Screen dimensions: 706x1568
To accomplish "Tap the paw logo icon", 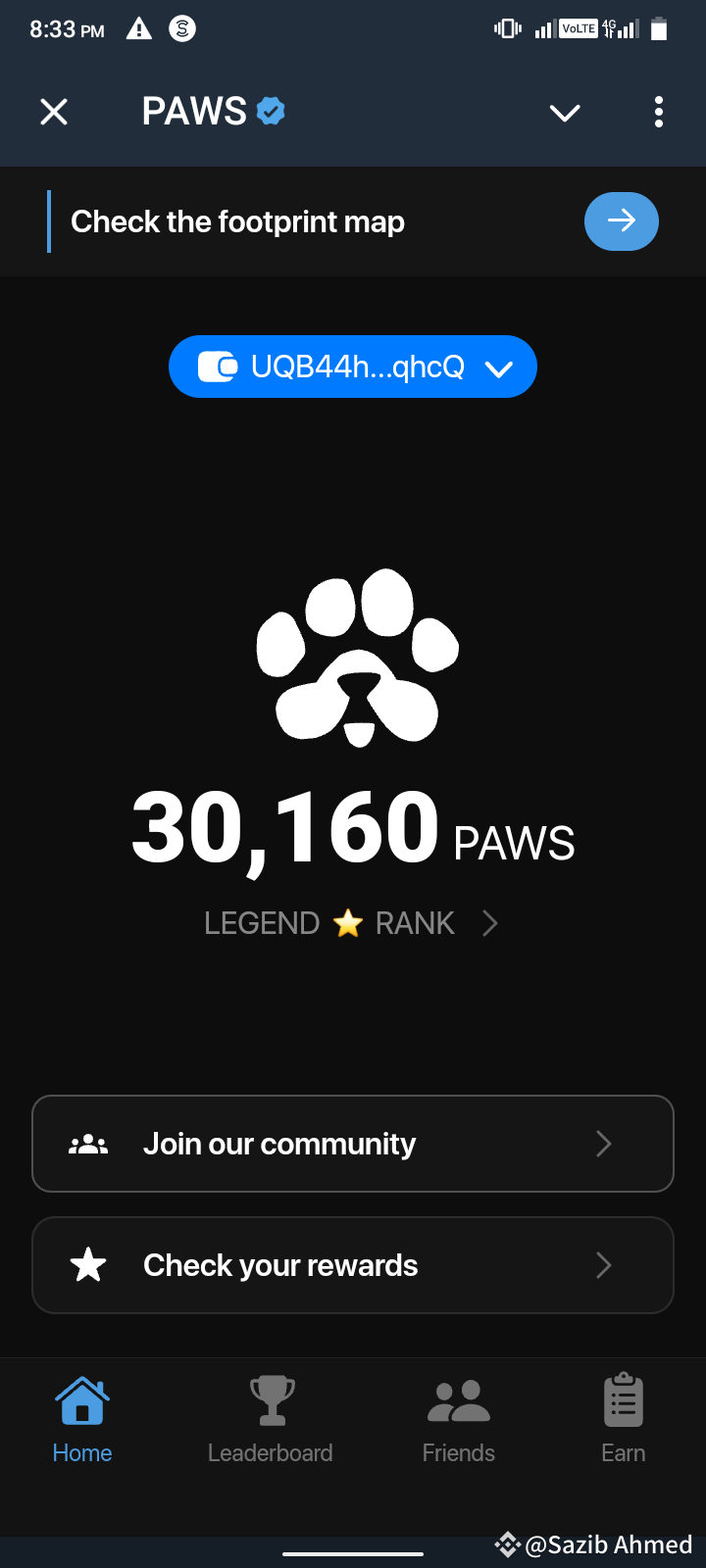I will (x=357, y=657).
